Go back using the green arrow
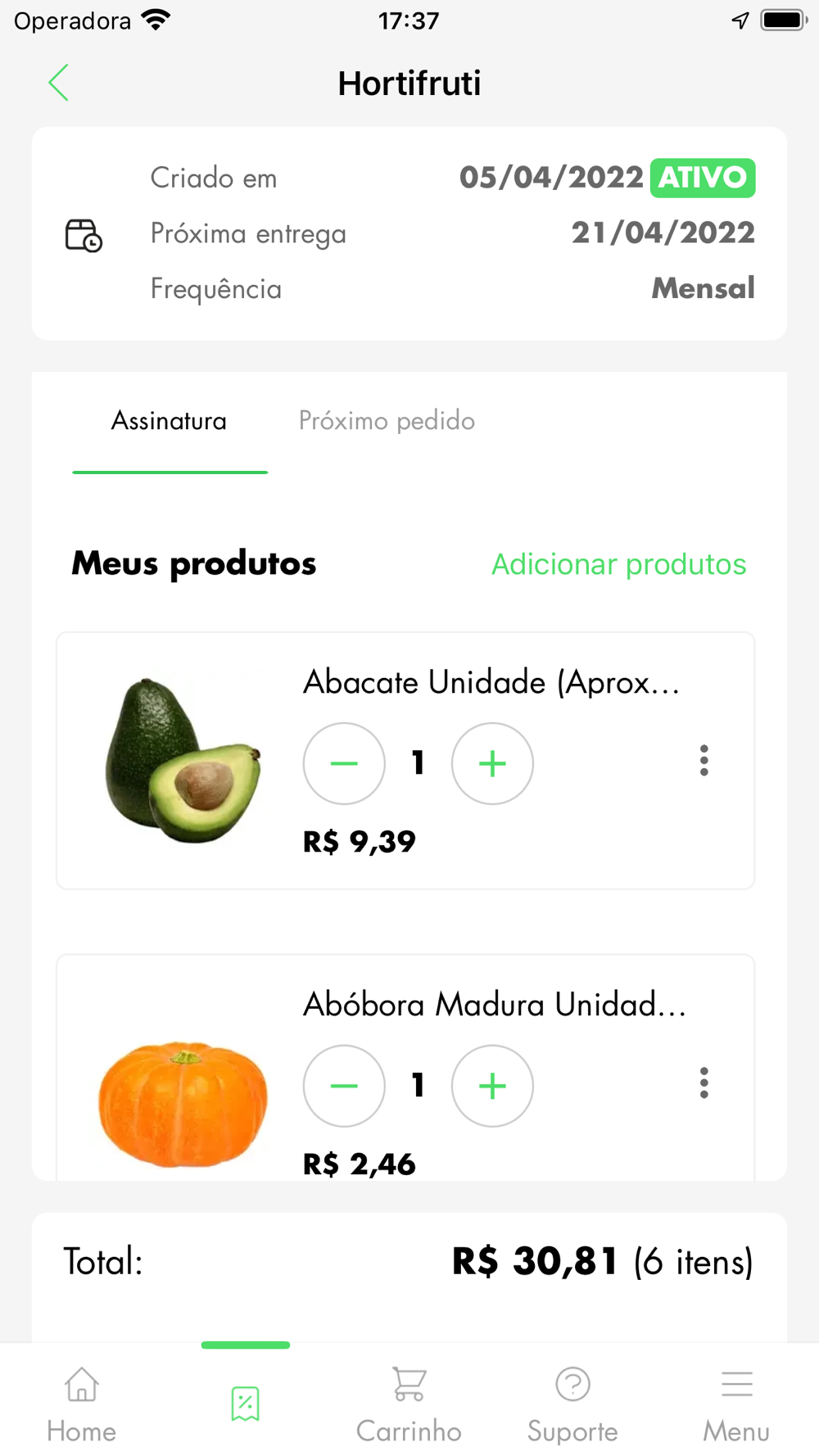 click(x=58, y=83)
